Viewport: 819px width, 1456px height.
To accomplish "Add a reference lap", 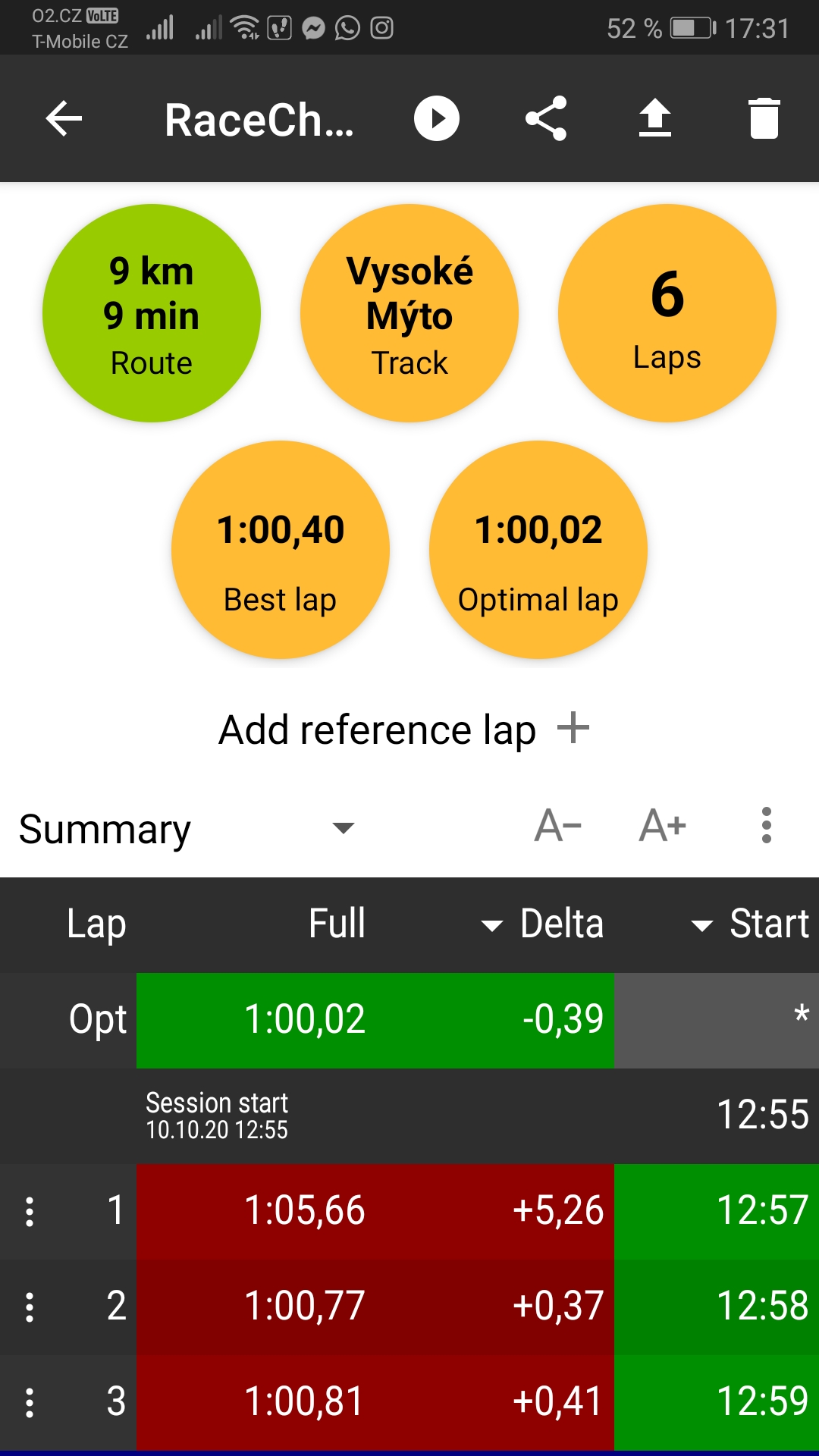I will (x=403, y=730).
